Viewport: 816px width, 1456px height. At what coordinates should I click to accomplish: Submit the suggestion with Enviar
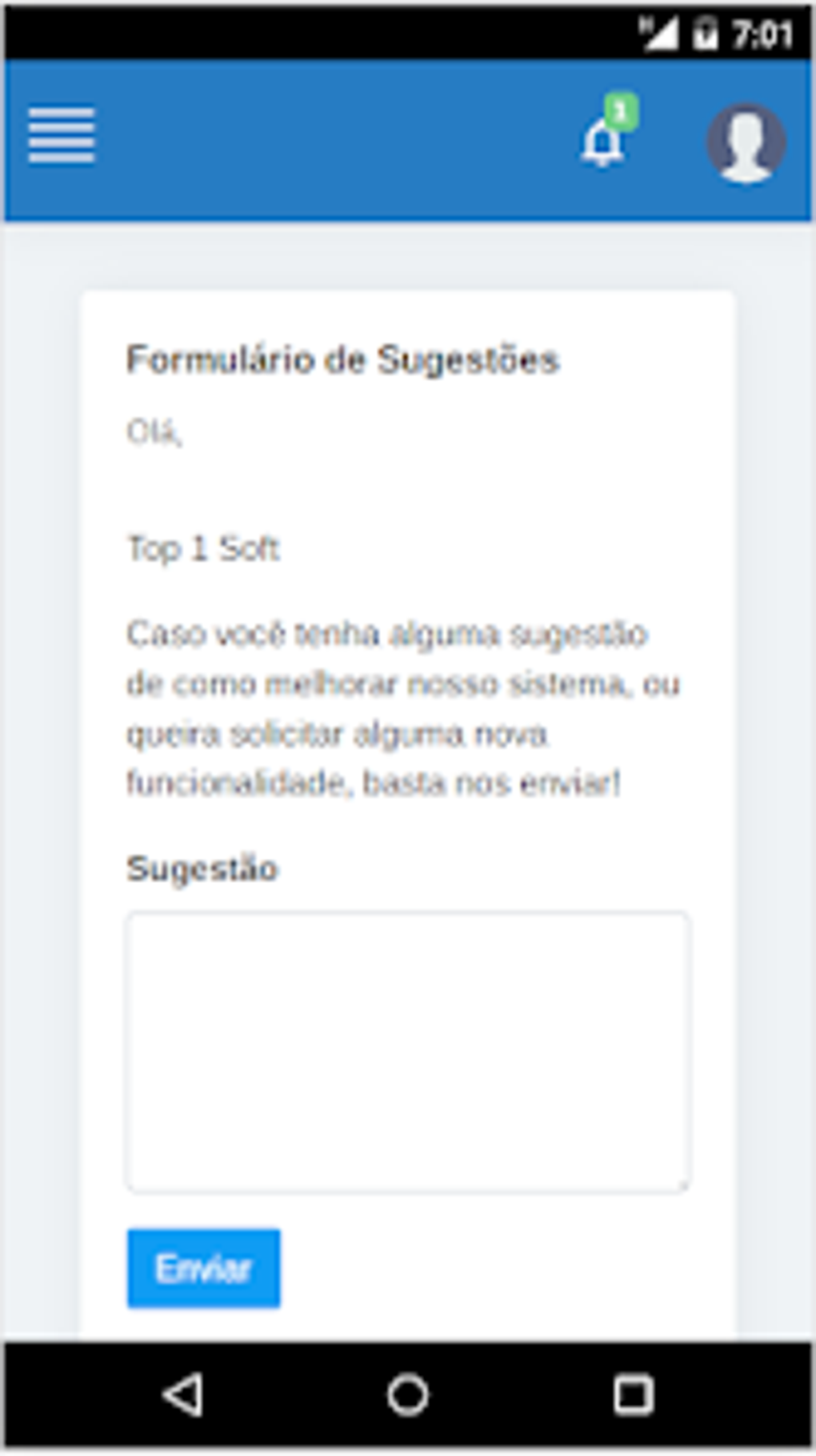click(x=203, y=1269)
